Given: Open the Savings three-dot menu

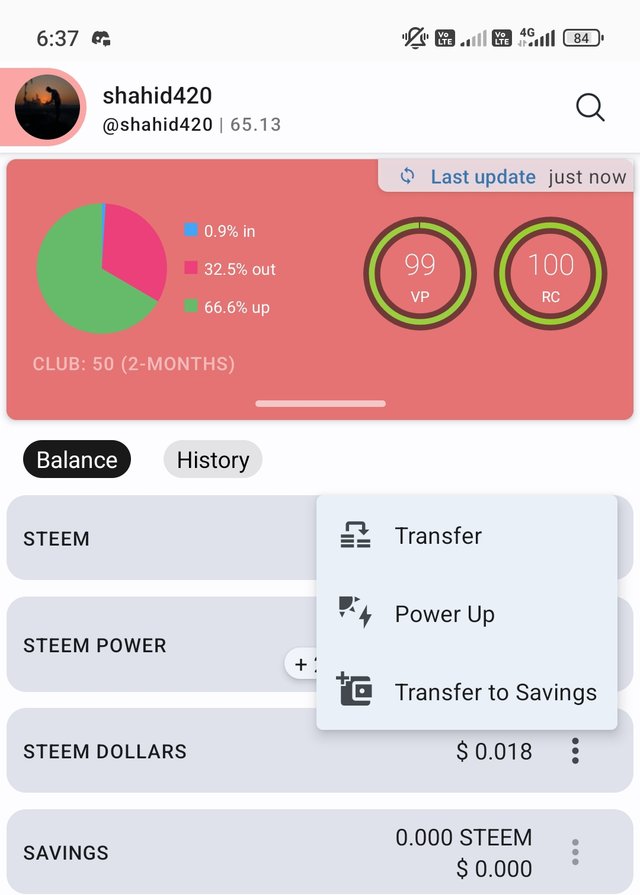Looking at the screenshot, I should [575, 852].
